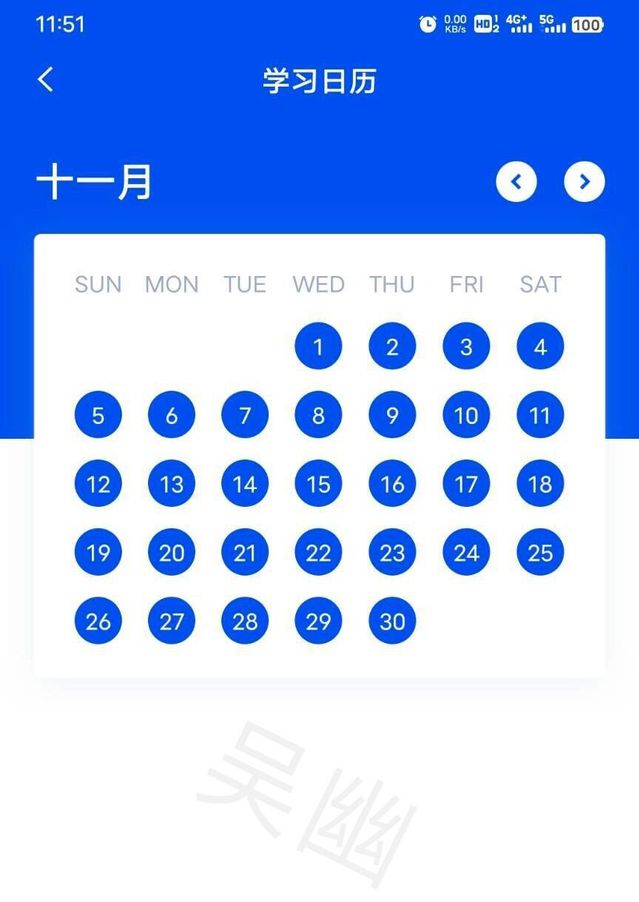
Task: Choose day 22 on the calendar
Action: pos(318,552)
